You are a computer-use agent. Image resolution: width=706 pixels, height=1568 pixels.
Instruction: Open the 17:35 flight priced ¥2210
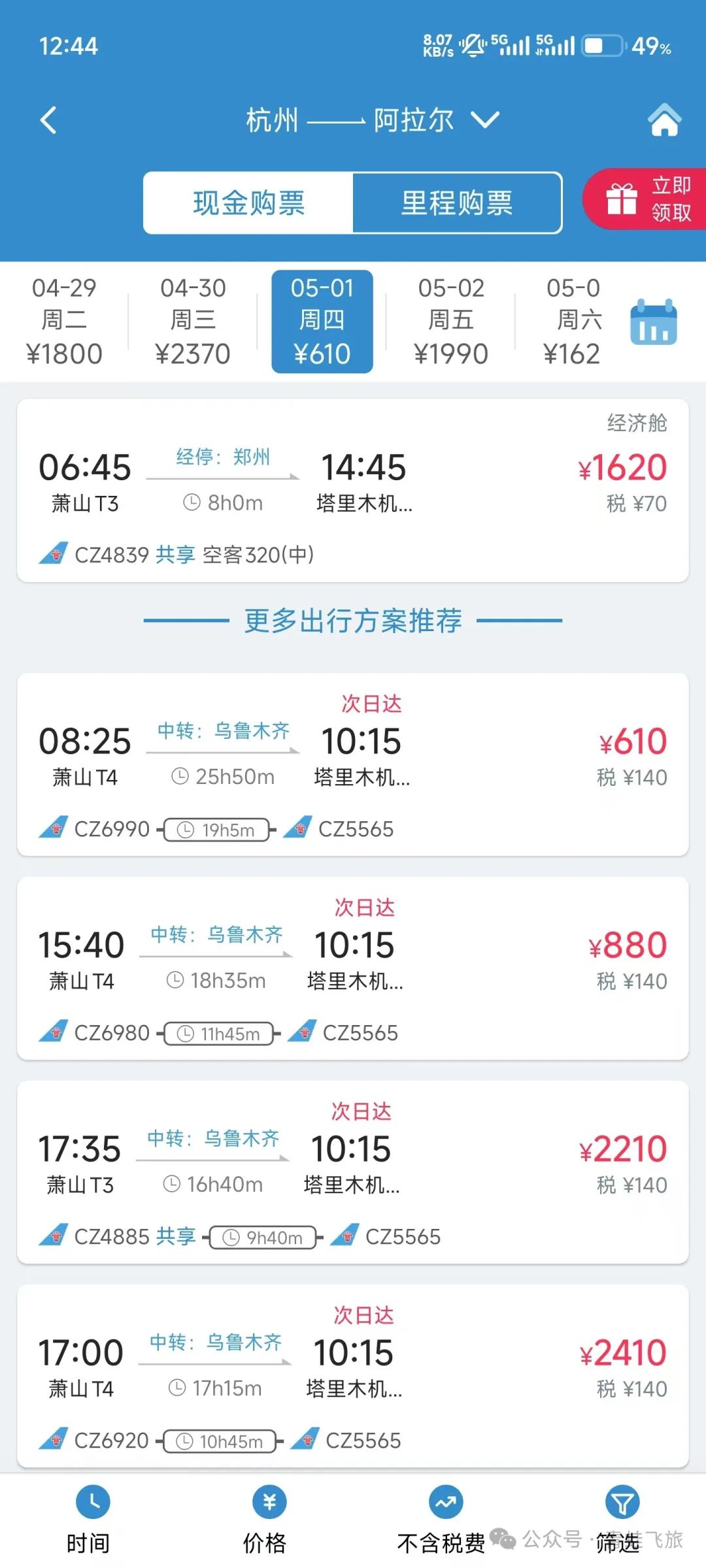(x=353, y=1172)
